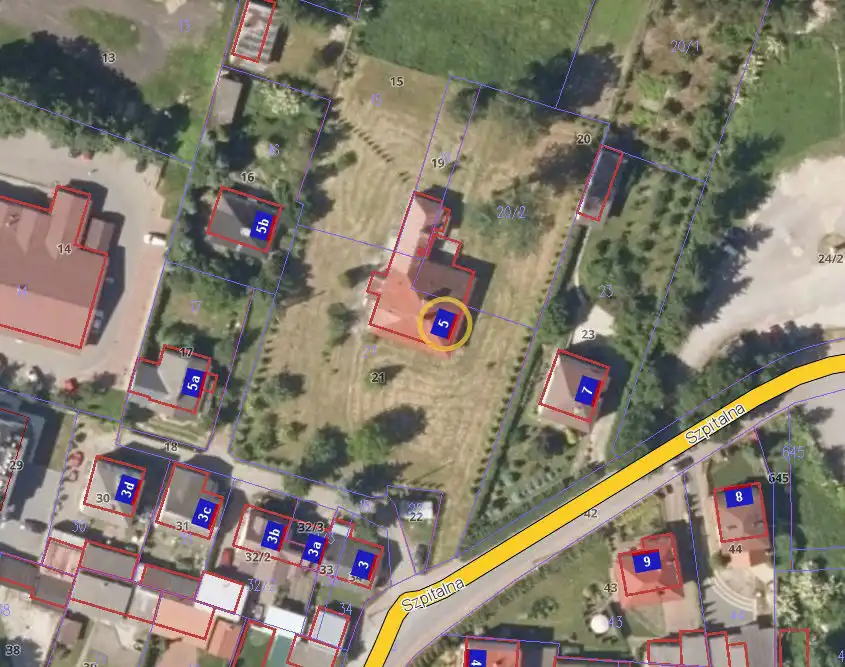Screen dimensions: 845x667
Task: Tap address marker 3
Action: tap(364, 563)
